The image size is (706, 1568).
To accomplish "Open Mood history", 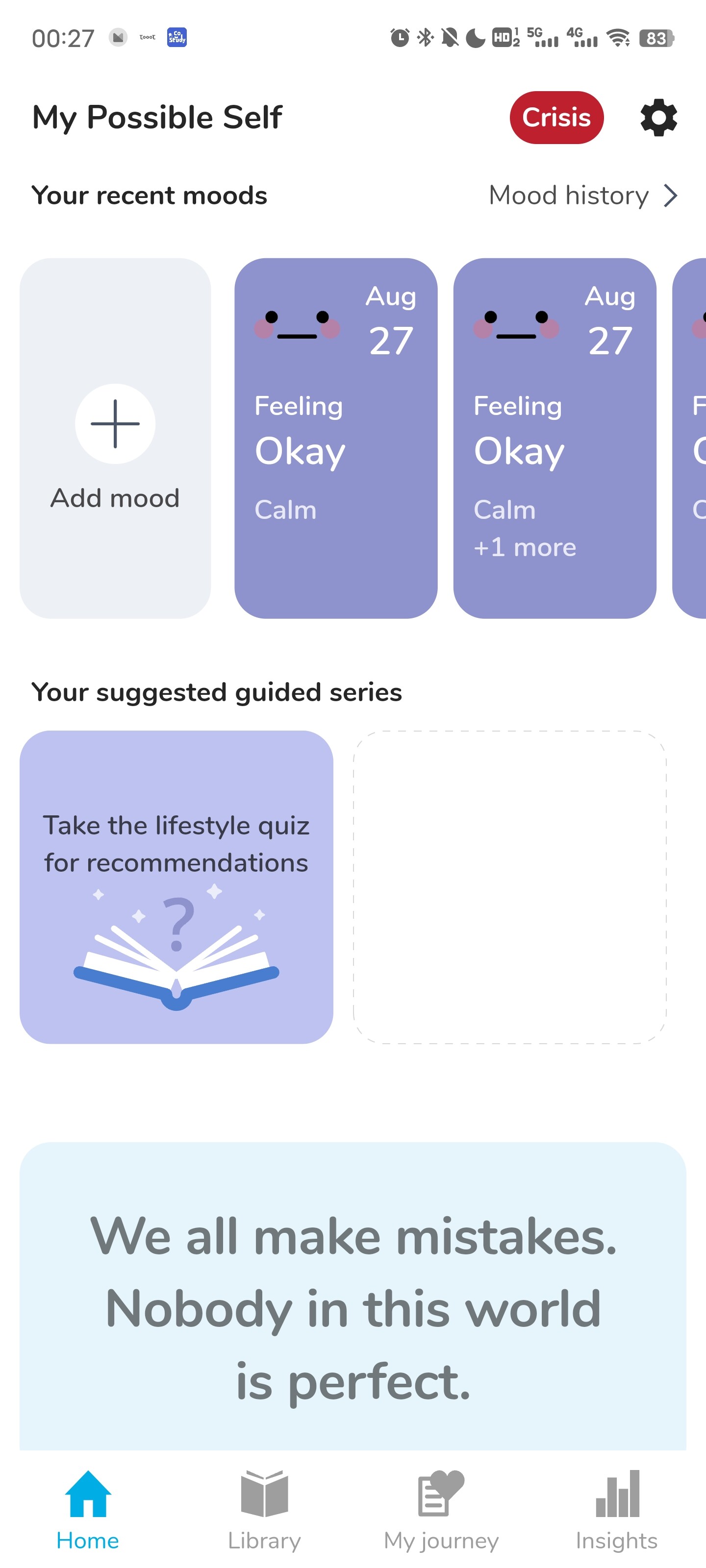I will tap(583, 196).
